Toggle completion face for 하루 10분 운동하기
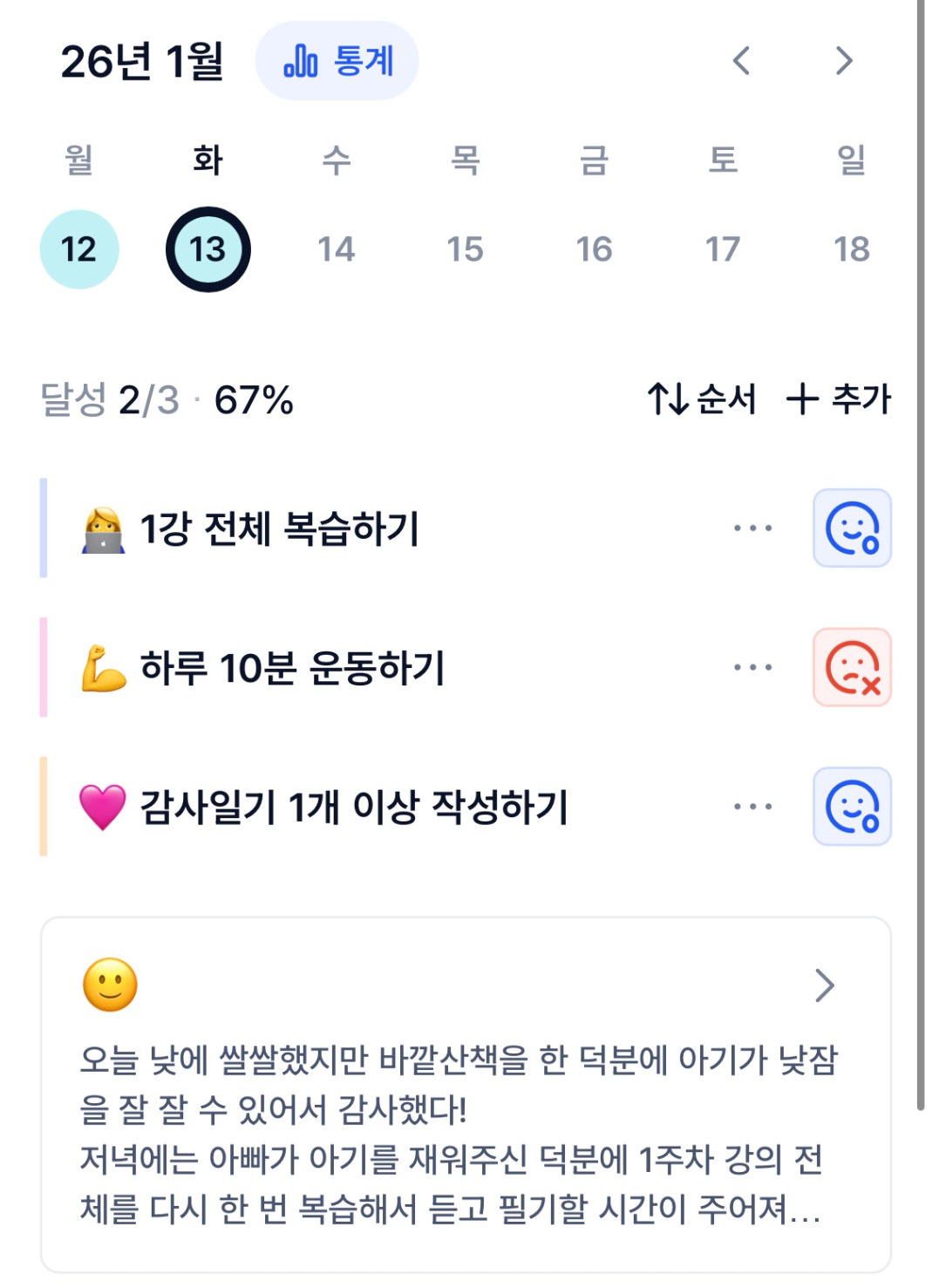This screenshot has height=1288, width=932. click(x=852, y=668)
